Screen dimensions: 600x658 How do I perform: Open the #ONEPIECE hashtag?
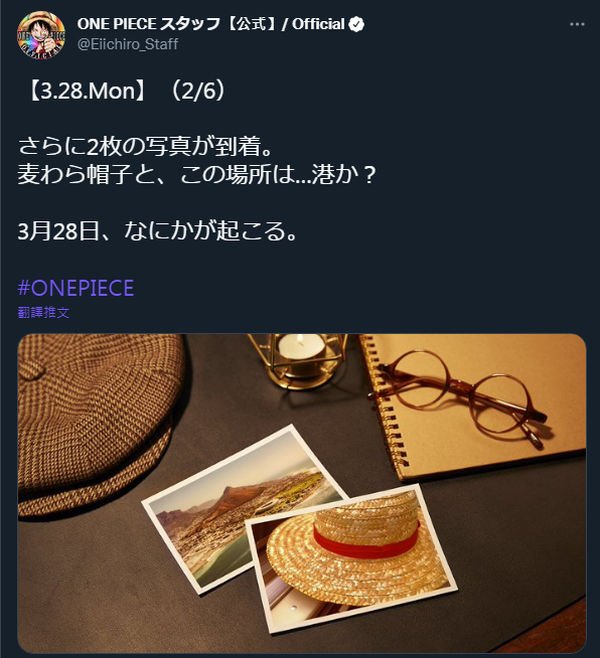[75, 288]
